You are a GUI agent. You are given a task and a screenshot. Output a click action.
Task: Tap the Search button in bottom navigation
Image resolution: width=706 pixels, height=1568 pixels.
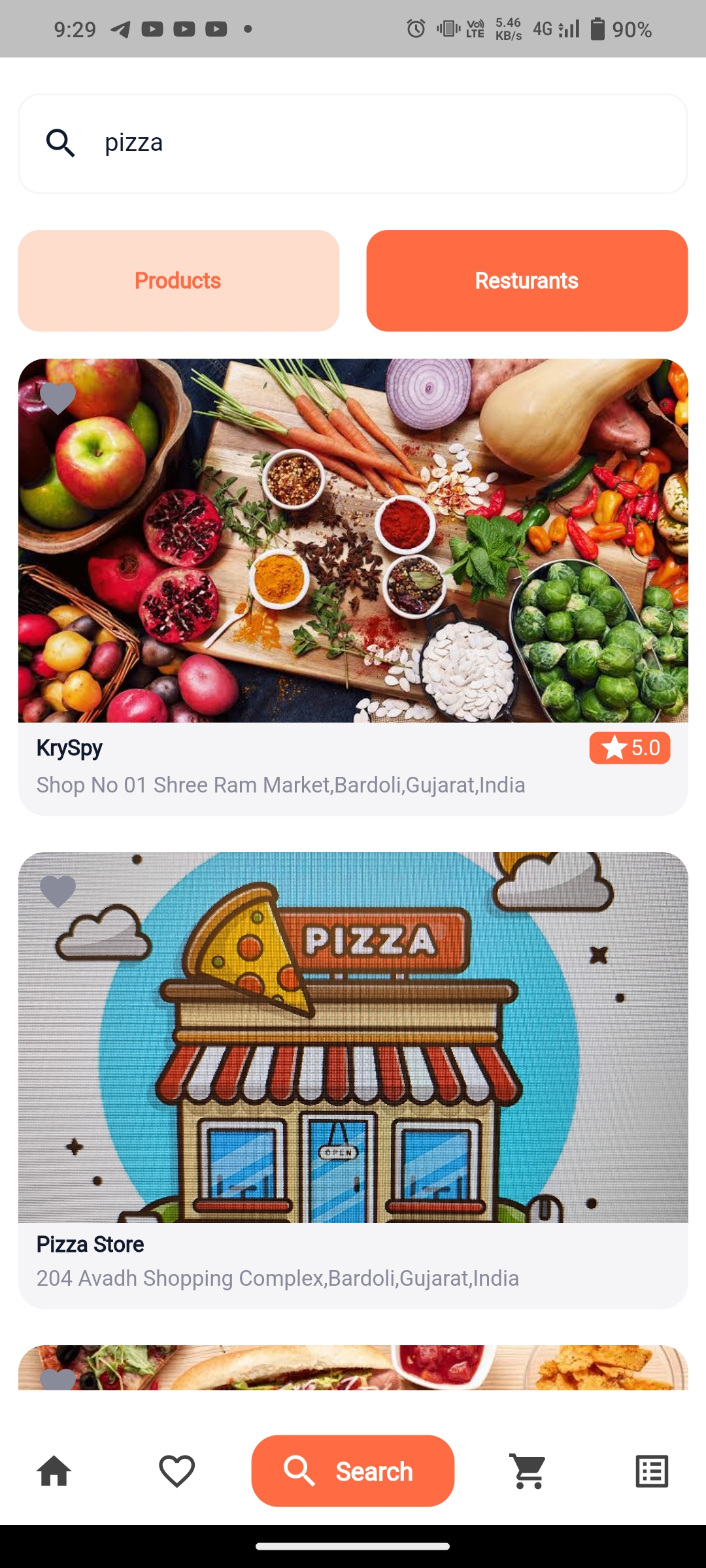point(353,1471)
